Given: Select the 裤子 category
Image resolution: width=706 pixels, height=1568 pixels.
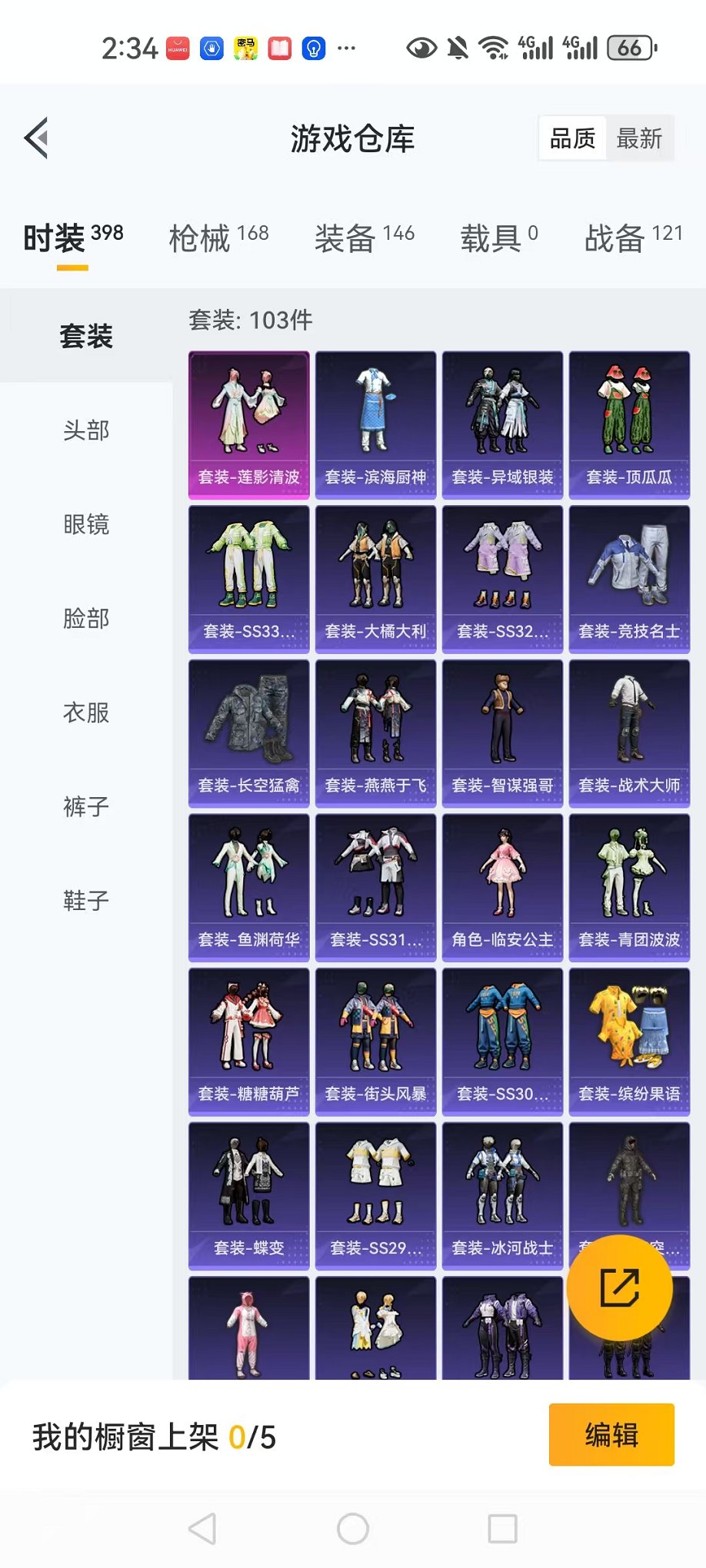Looking at the screenshot, I should (x=86, y=806).
